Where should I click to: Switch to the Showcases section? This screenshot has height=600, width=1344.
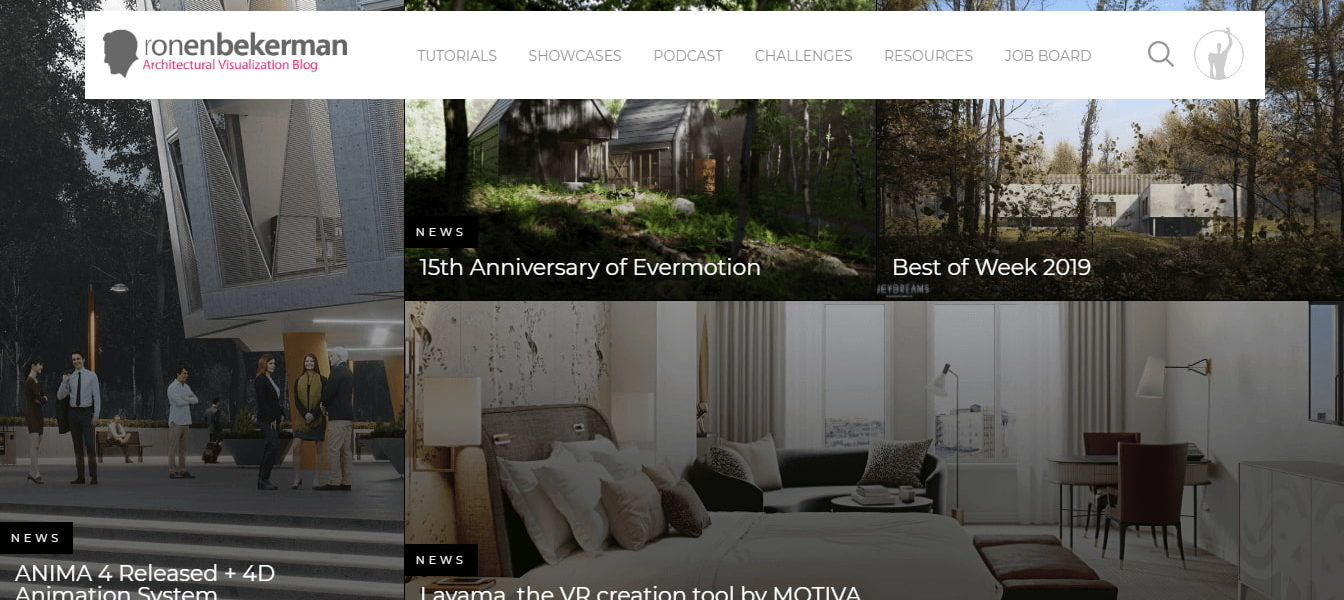574,56
